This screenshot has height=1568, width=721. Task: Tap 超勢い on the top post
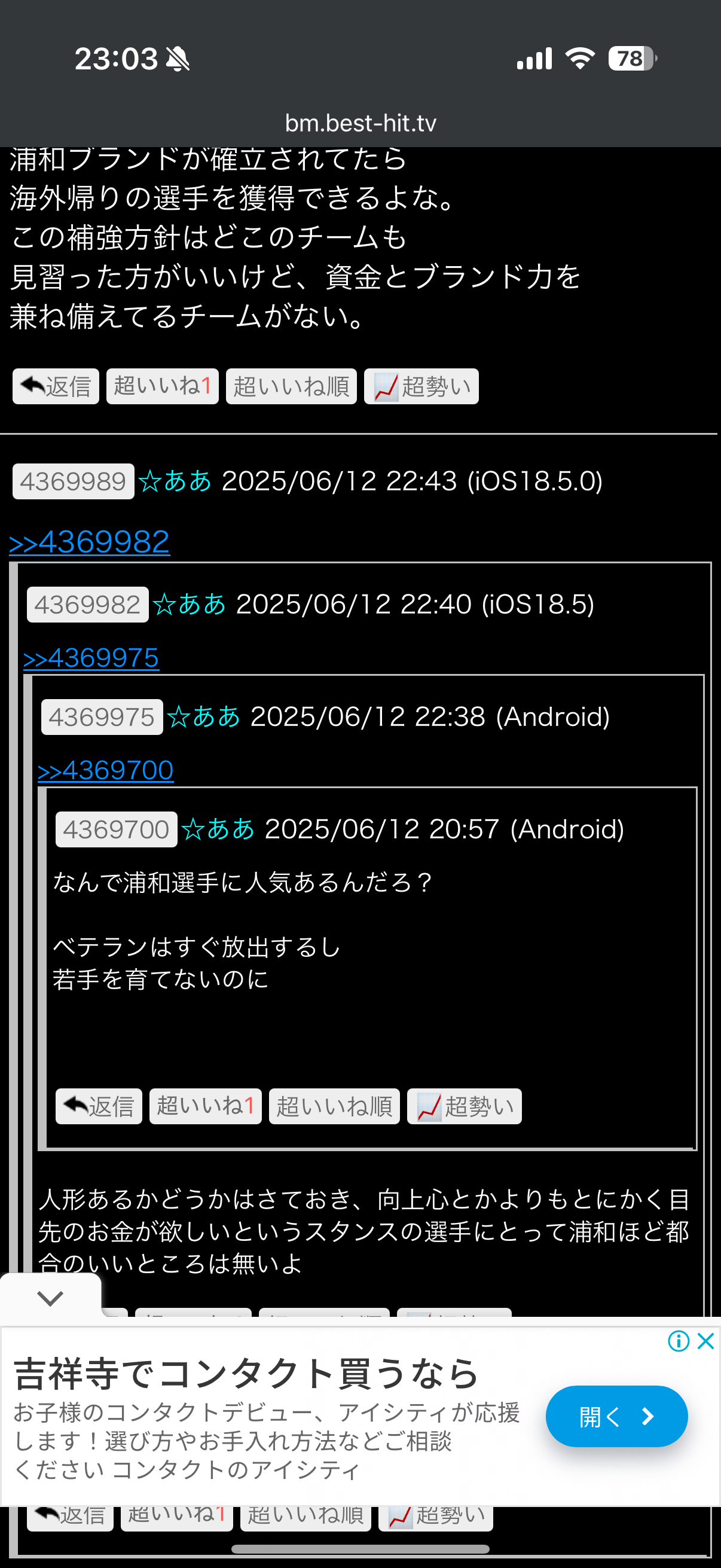tap(421, 386)
